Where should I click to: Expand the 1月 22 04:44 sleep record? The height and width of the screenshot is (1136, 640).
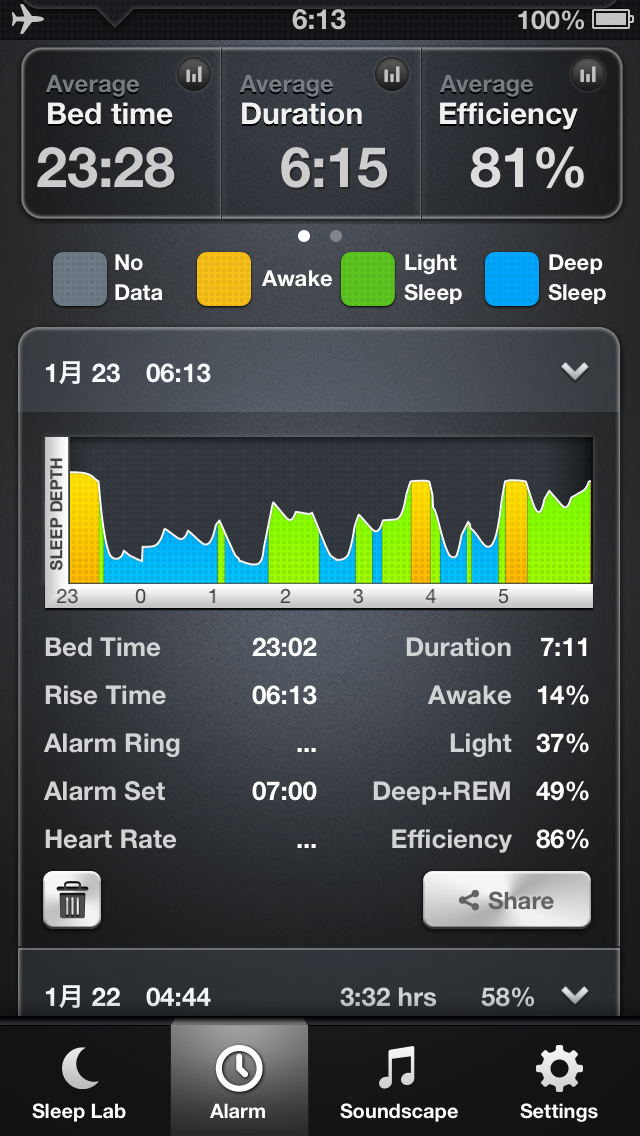pos(574,995)
